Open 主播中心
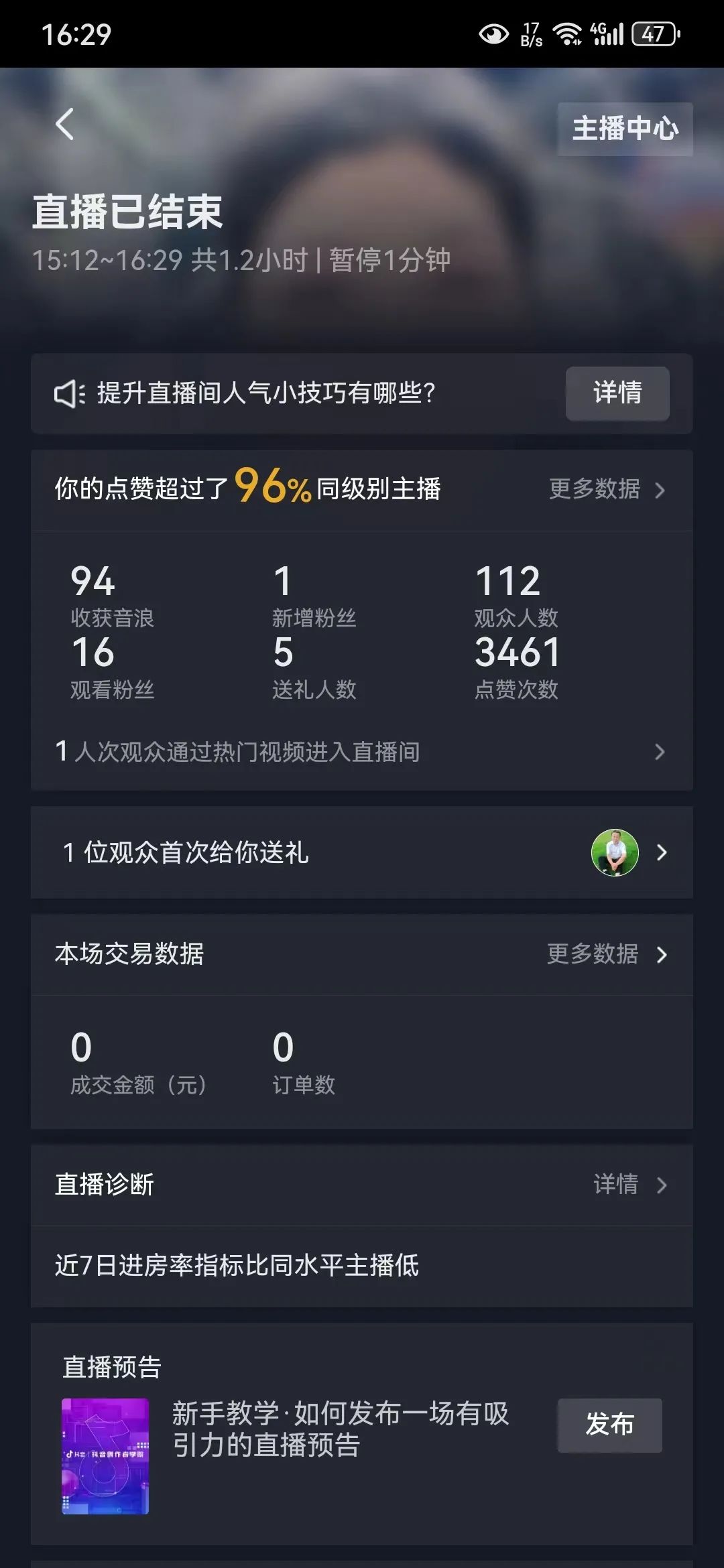Viewport: 724px width, 1568px height. [x=625, y=129]
